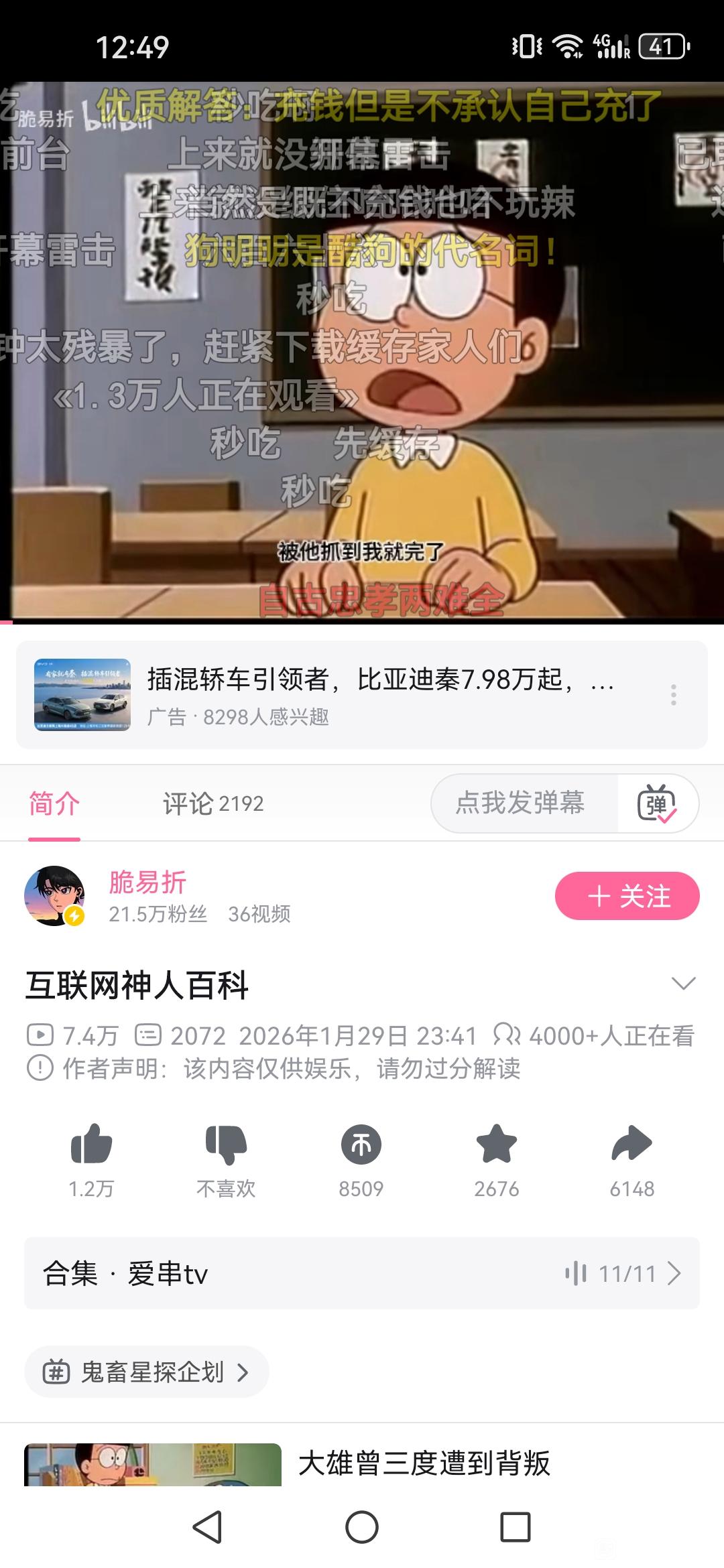Open the 合集 · 爱串tv collection
The image size is (724, 1568).
pyautogui.click(x=362, y=1273)
